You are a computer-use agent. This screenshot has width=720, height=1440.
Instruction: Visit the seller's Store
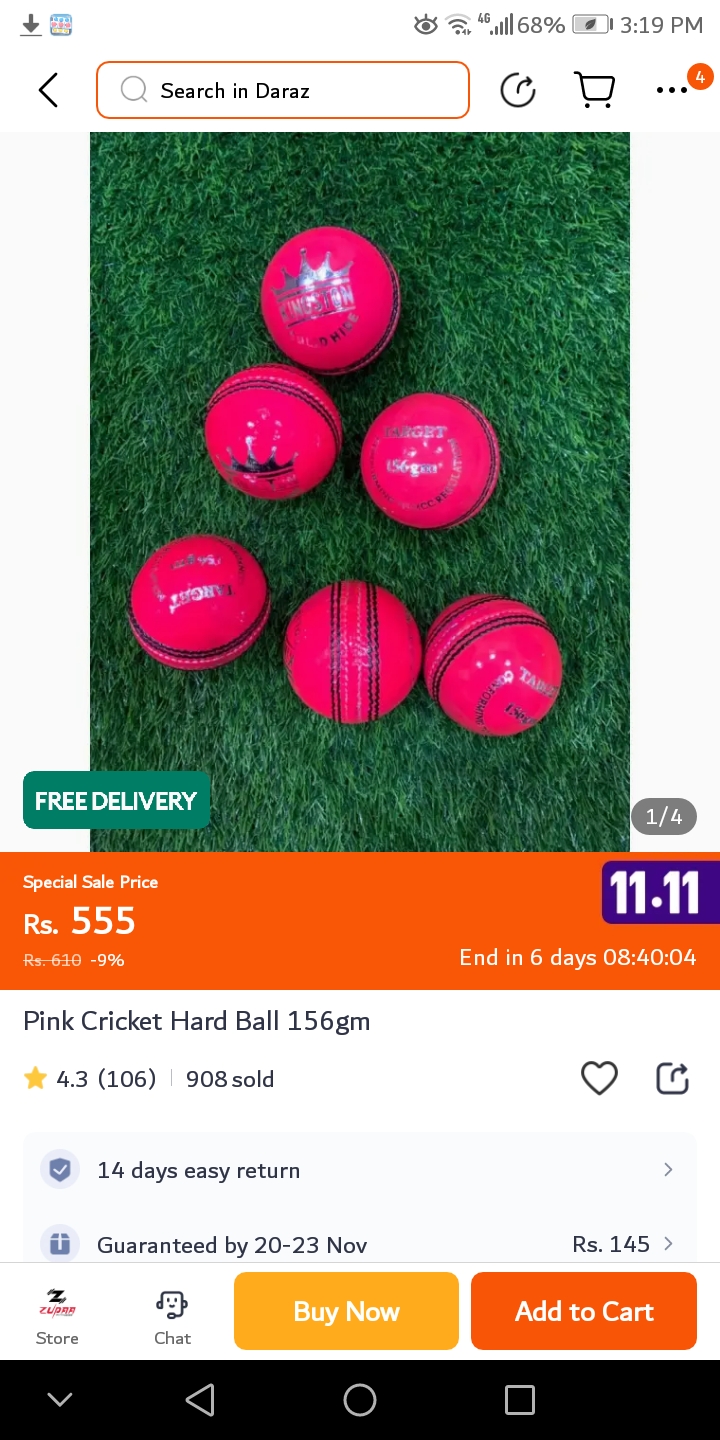click(57, 1316)
